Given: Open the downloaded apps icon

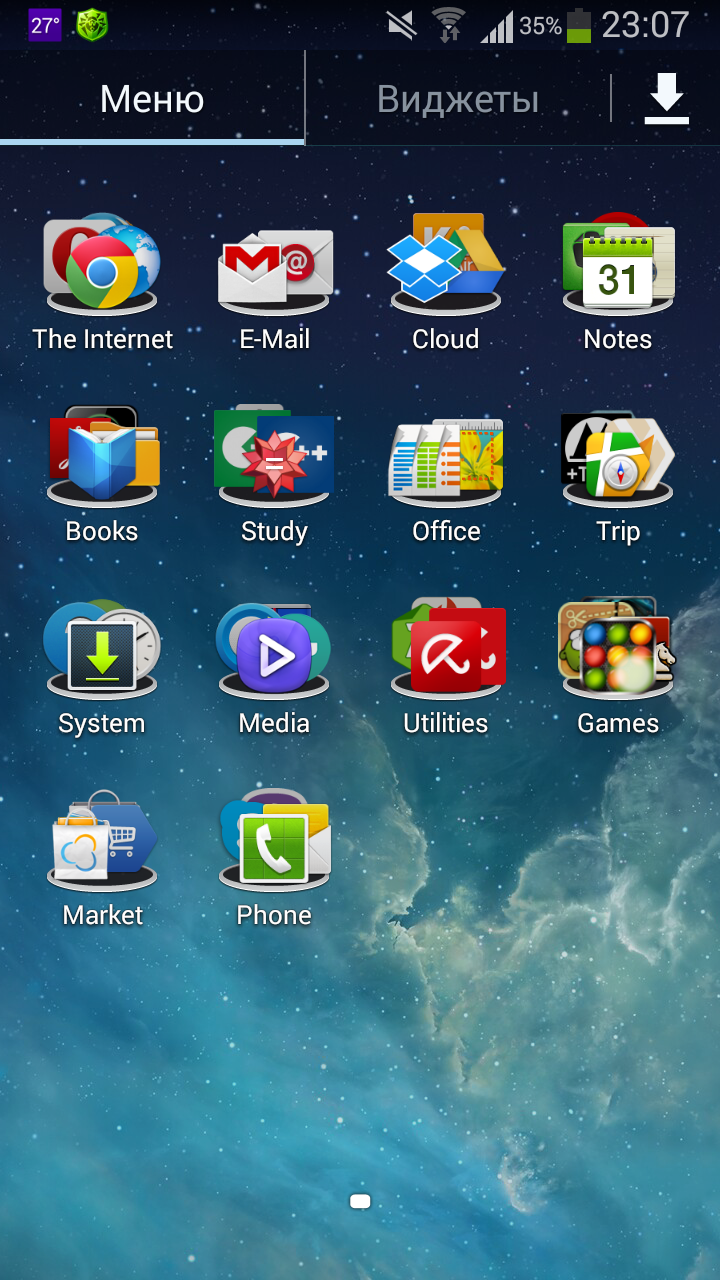Looking at the screenshot, I should point(666,99).
